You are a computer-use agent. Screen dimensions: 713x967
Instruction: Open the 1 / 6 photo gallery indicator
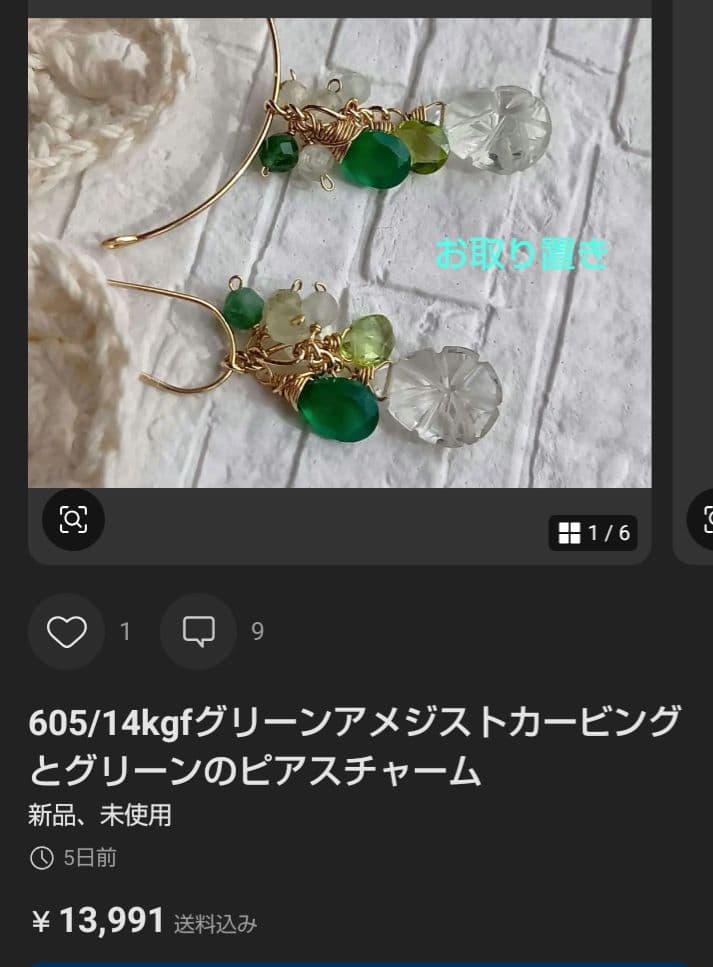593,532
